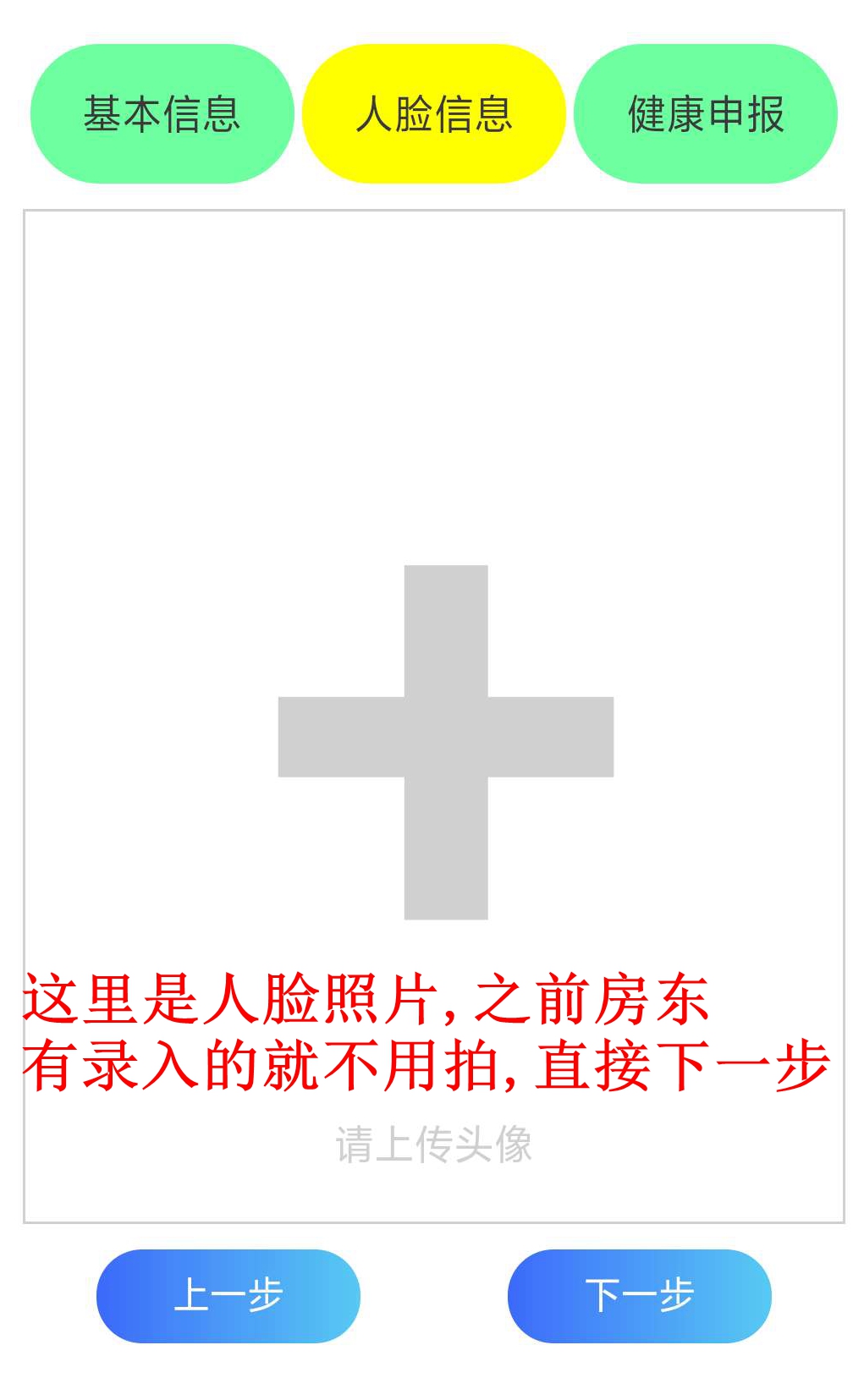Screen dimensions: 864x1400
Task: Switch to the 基本信息 tab
Action: (162, 114)
